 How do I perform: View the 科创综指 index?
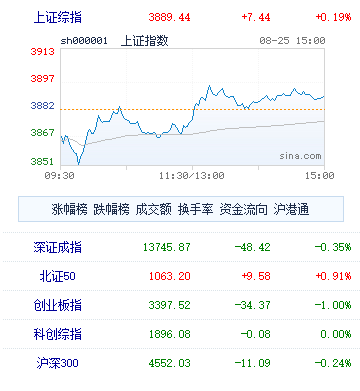click(58, 334)
